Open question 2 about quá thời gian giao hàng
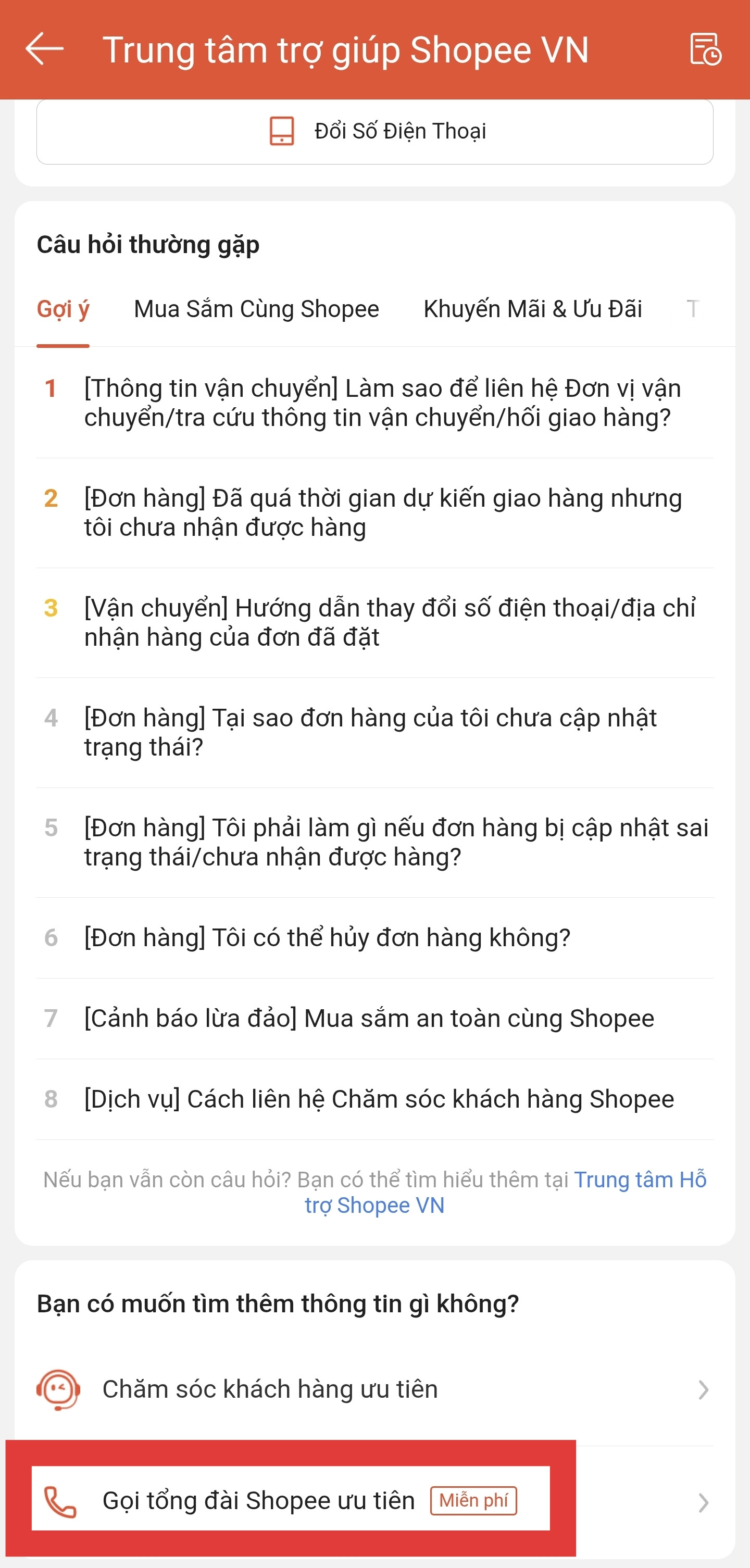Viewport: 750px width, 1568px height. pos(375,513)
